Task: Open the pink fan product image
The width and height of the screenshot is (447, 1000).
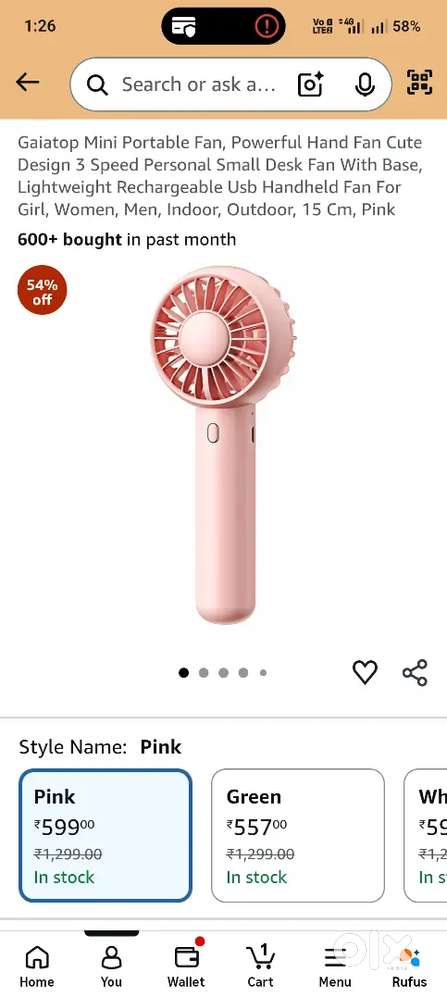Action: (x=224, y=445)
